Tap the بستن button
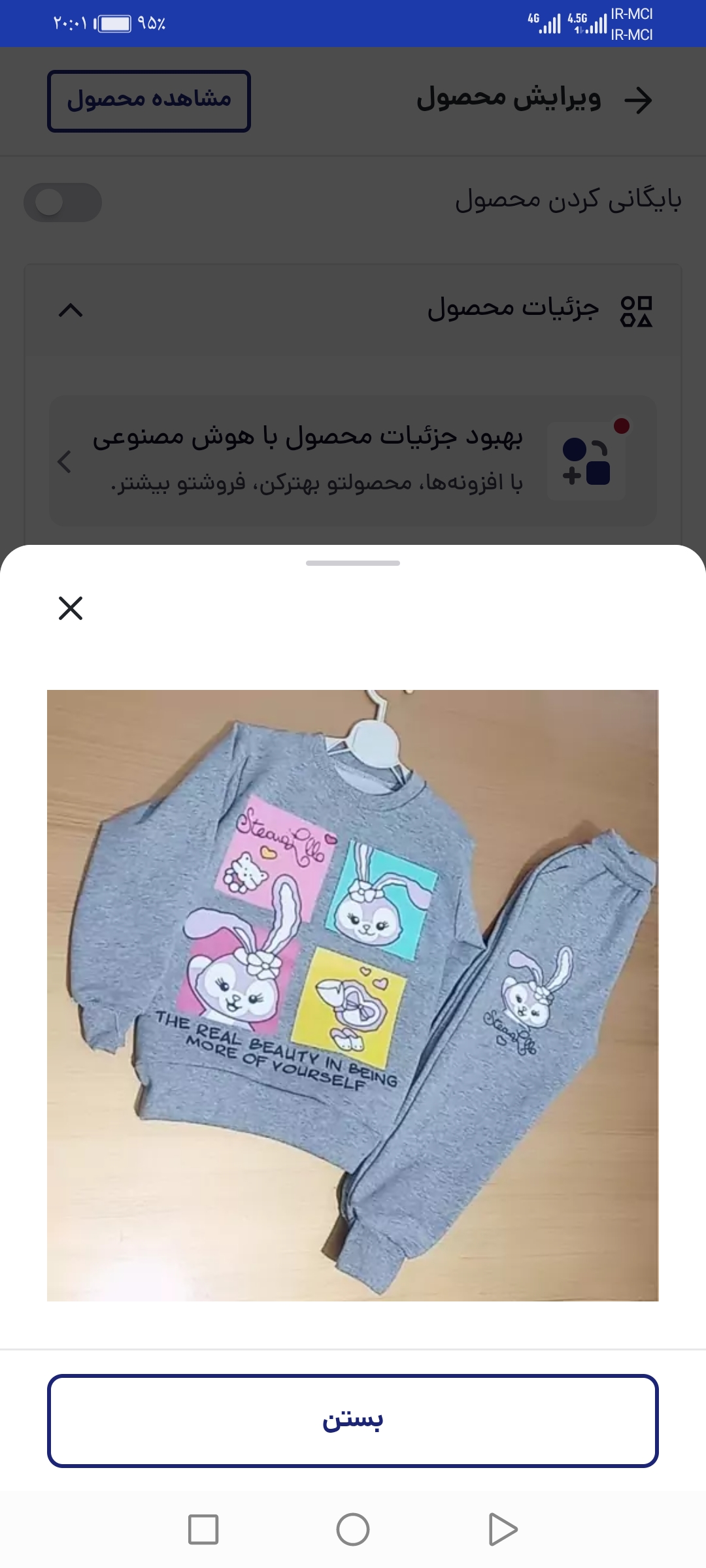This screenshot has width=706, height=1568. 353,1421
